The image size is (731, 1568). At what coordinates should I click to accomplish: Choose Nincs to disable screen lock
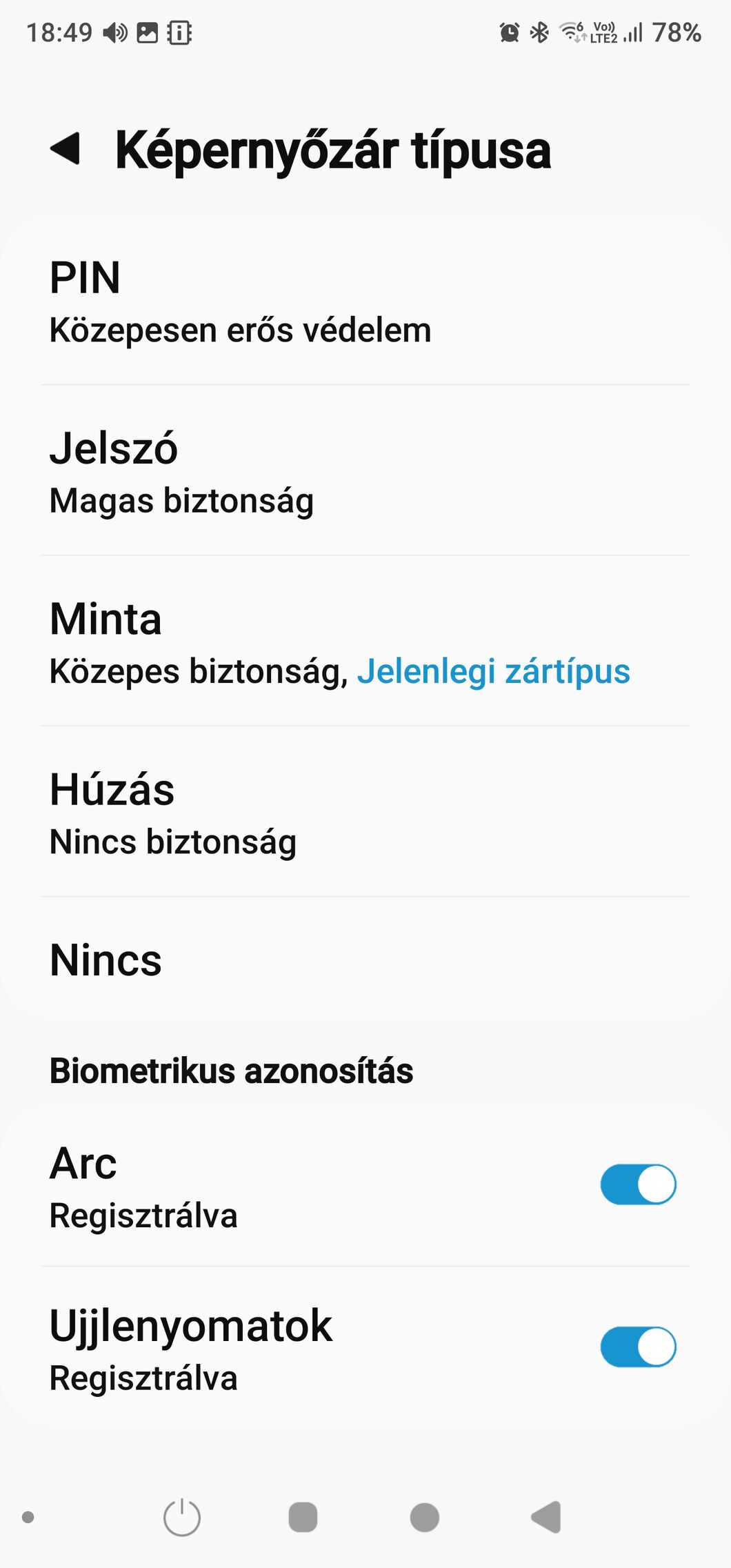click(x=365, y=960)
